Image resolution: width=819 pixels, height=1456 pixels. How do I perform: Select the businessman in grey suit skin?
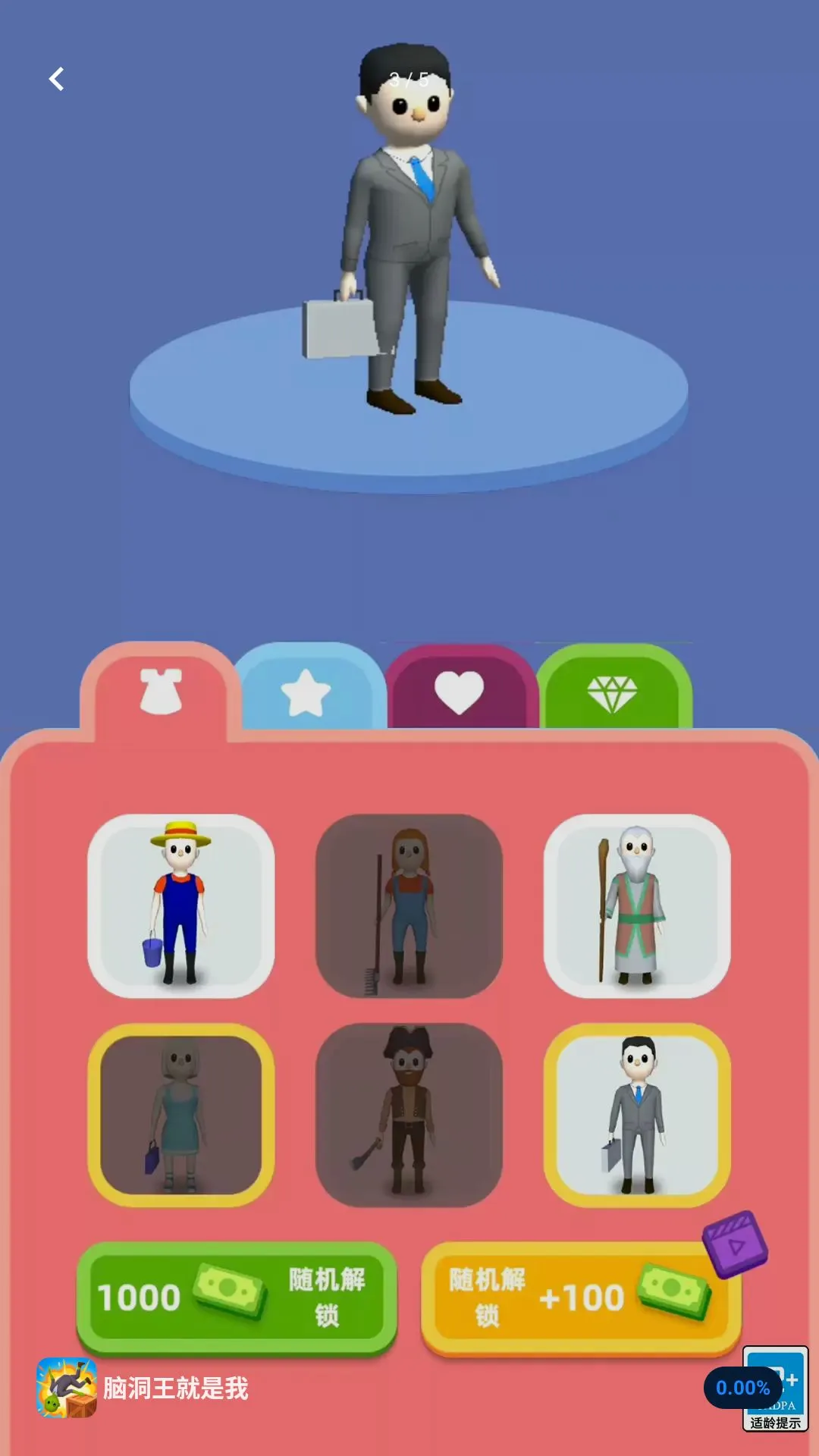(x=637, y=1115)
